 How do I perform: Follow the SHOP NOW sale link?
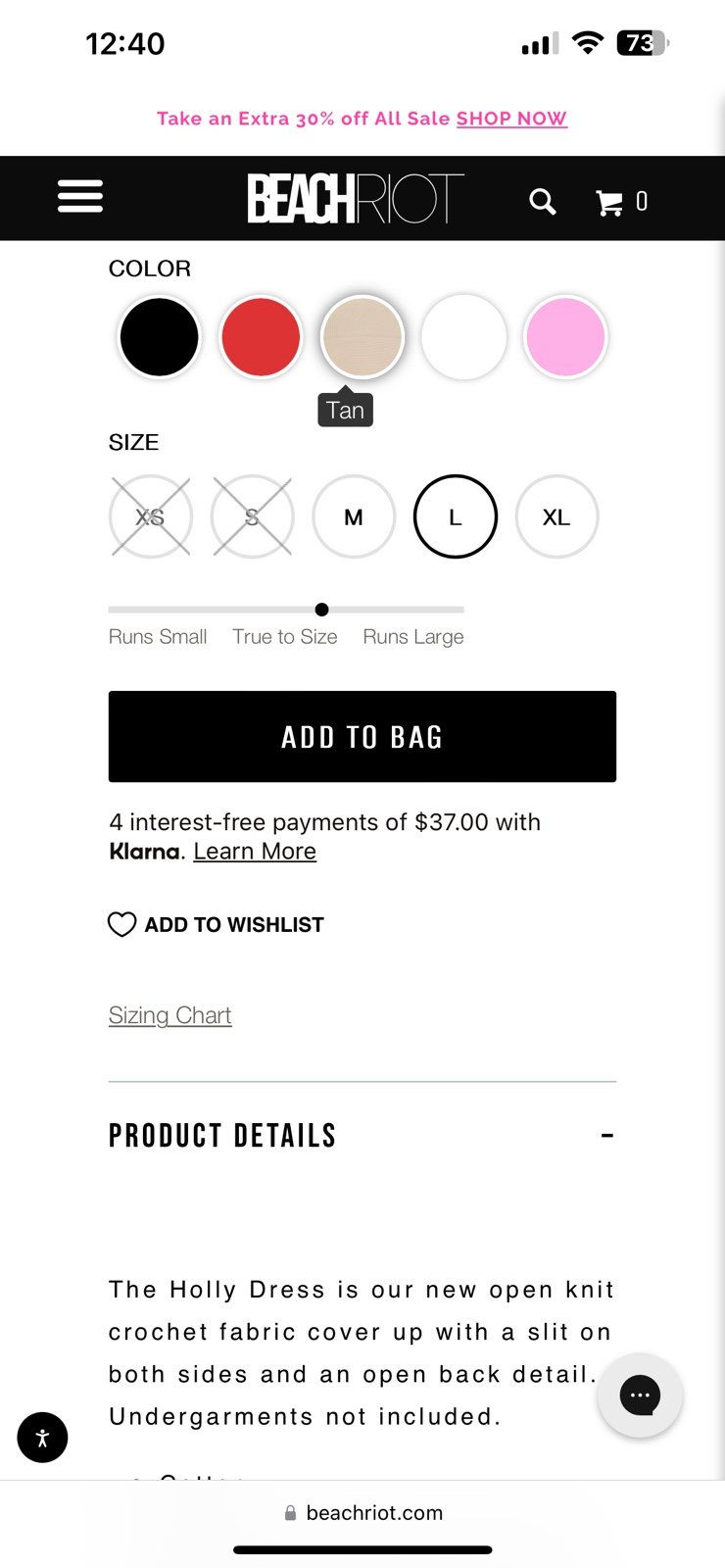coord(511,119)
